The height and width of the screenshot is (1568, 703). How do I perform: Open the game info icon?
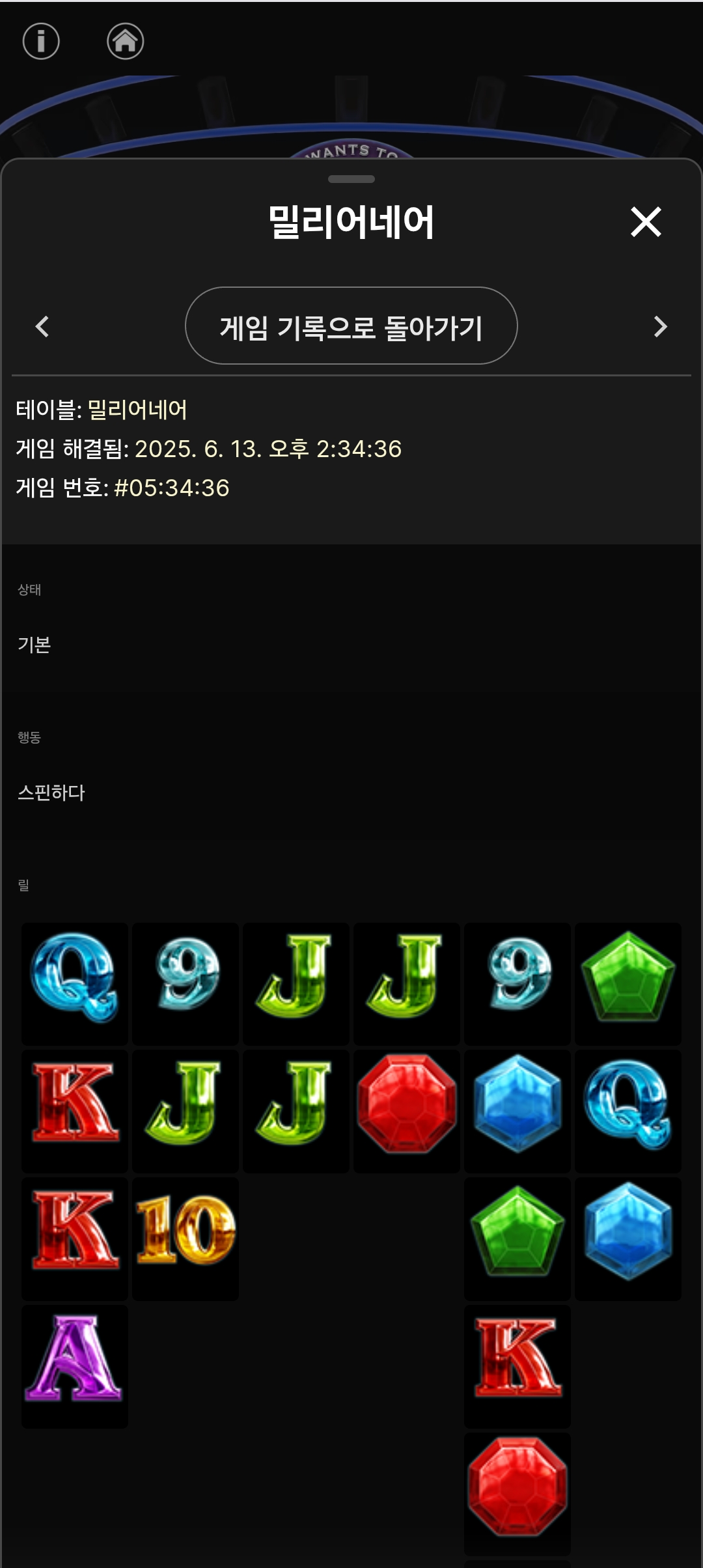pos(41,42)
